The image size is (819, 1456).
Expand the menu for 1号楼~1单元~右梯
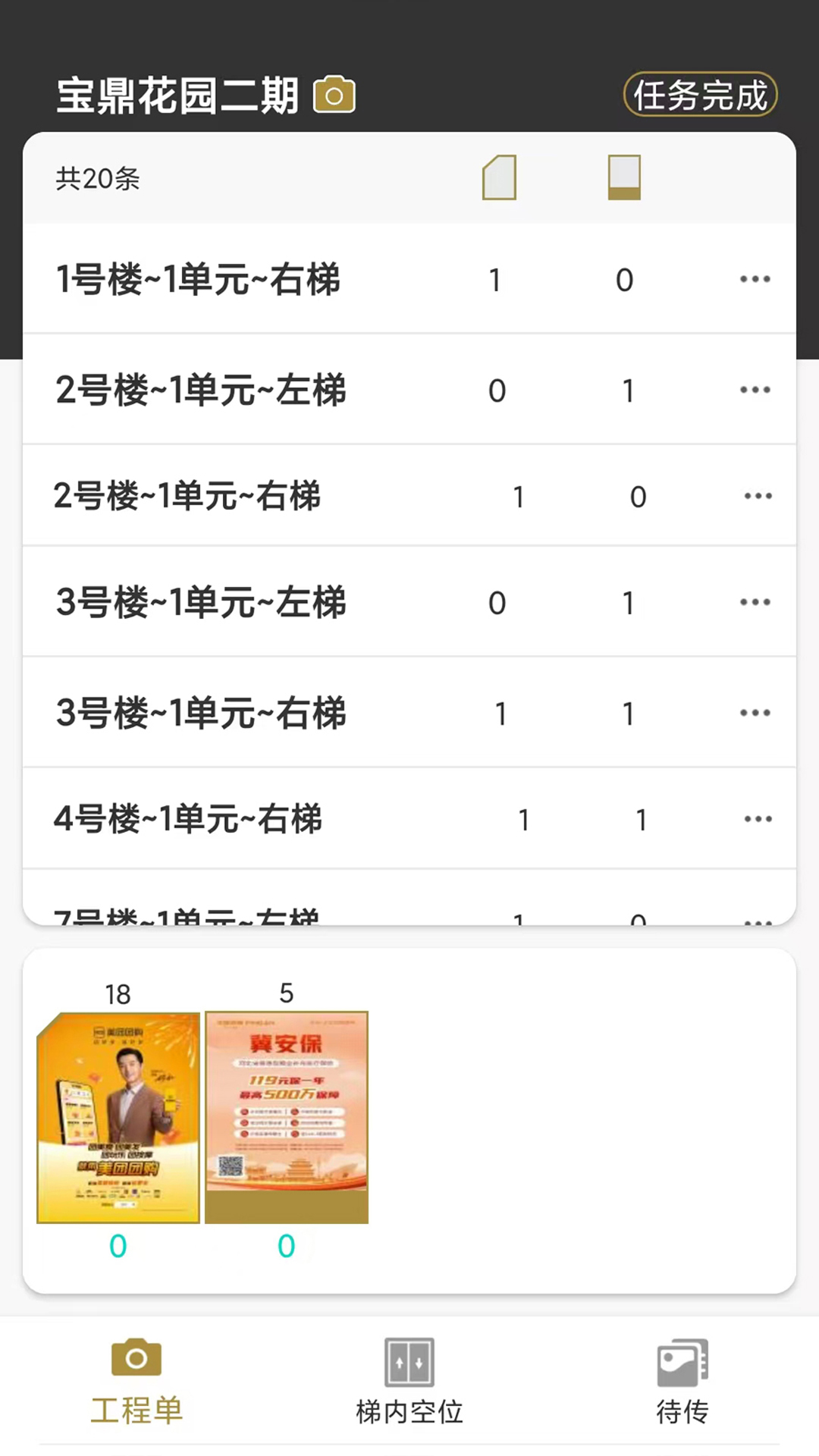[x=755, y=278]
